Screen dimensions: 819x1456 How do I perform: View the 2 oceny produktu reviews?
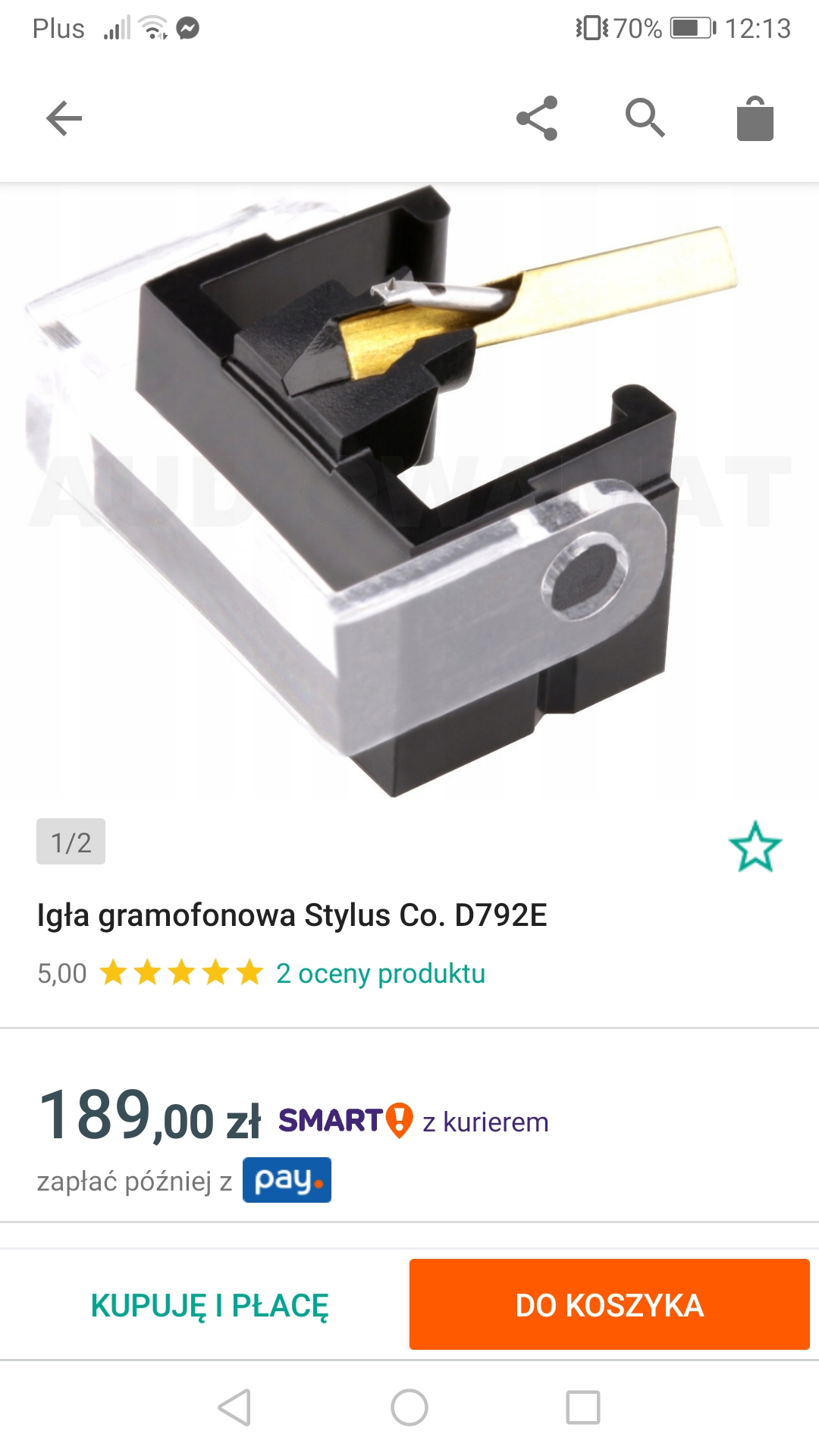[x=381, y=973]
